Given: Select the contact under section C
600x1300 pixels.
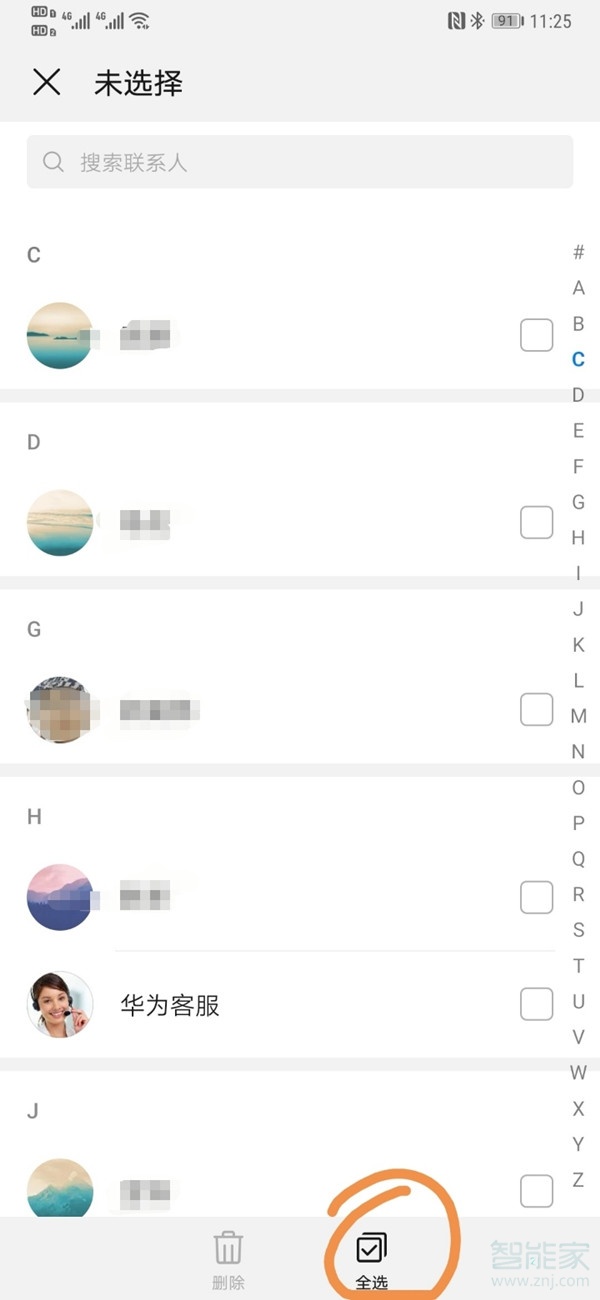Looking at the screenshot, I should [x=537, y=335].
